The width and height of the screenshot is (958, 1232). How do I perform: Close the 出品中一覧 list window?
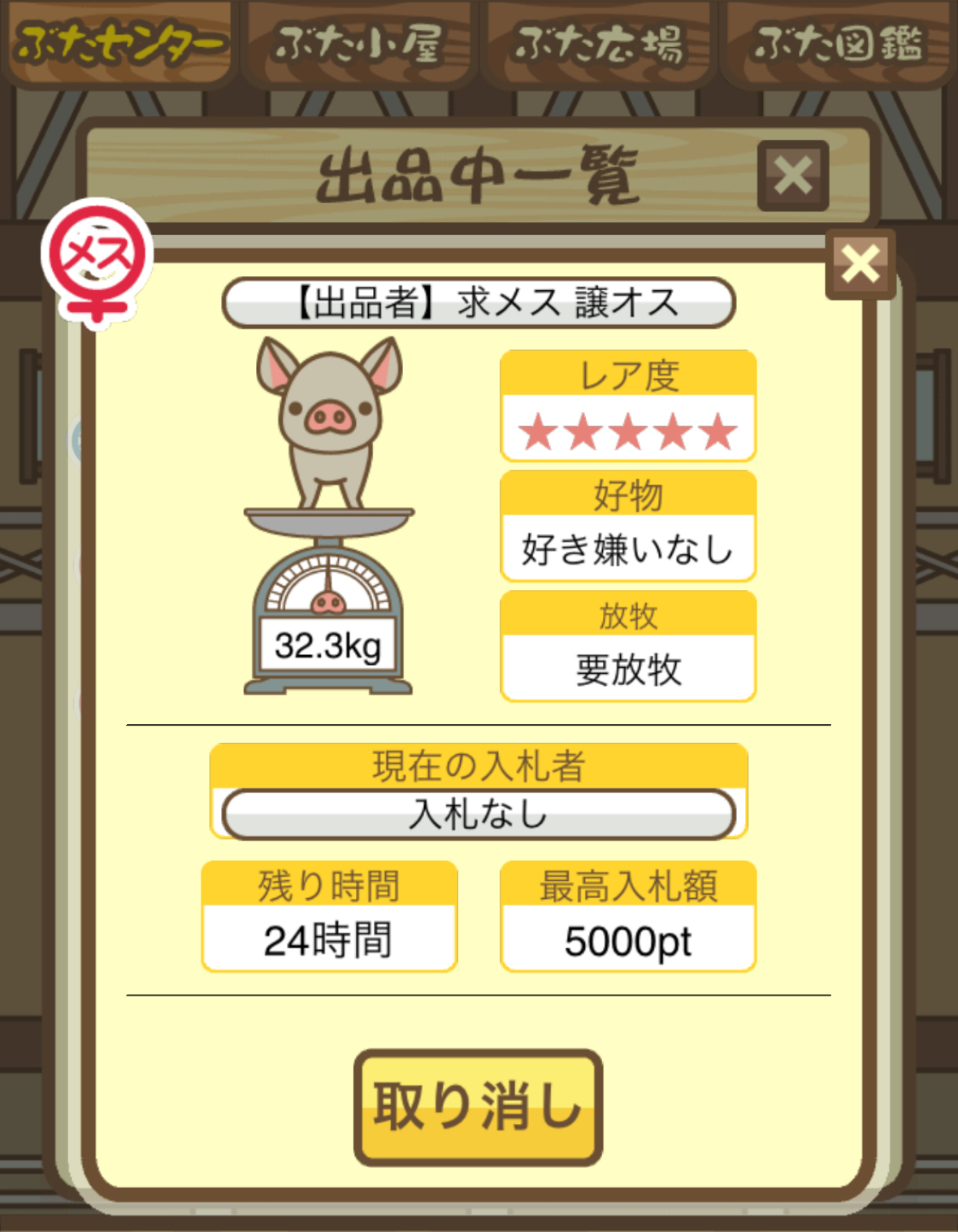792,176
